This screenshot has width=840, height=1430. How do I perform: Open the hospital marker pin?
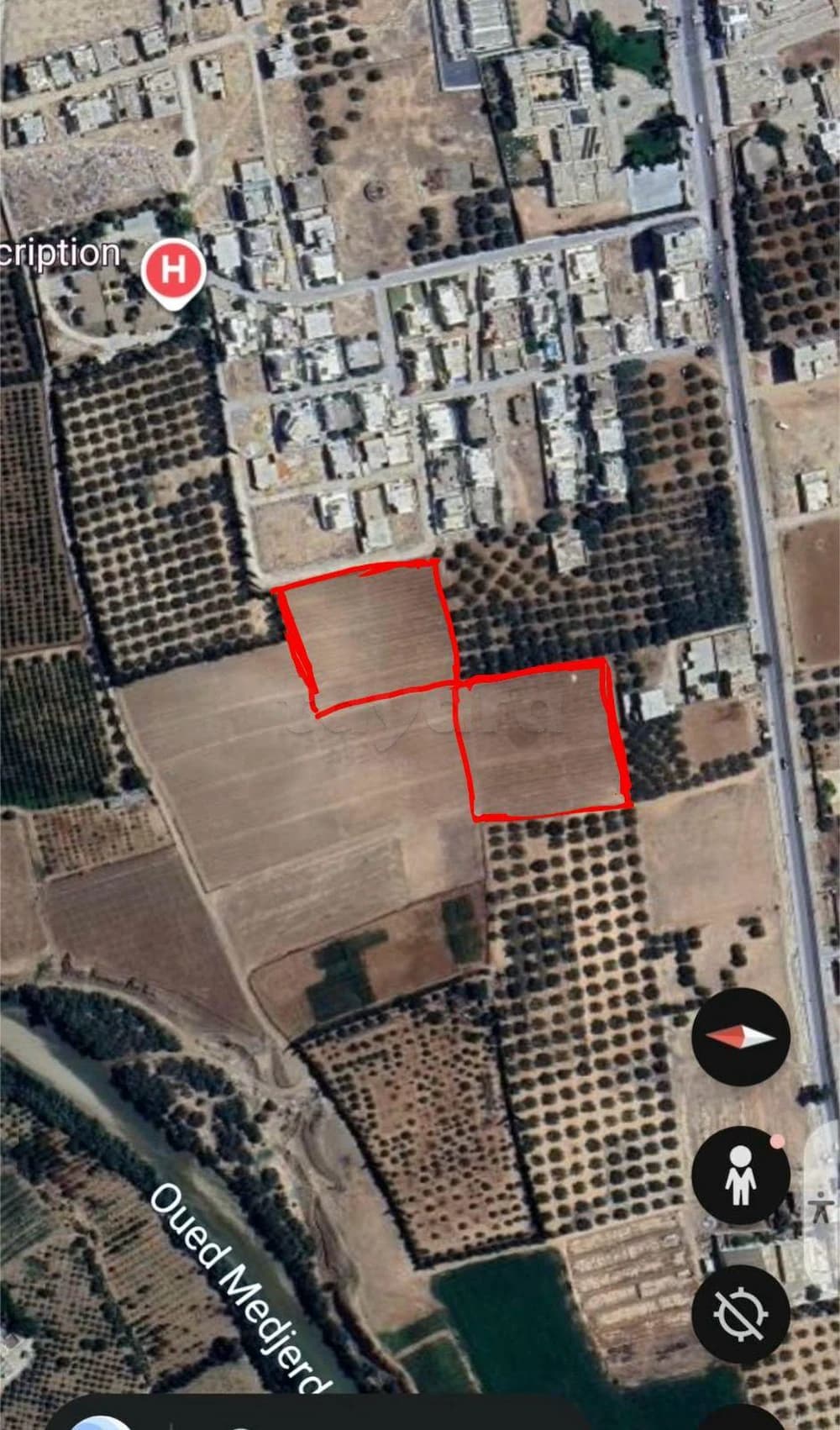(174, 272)
